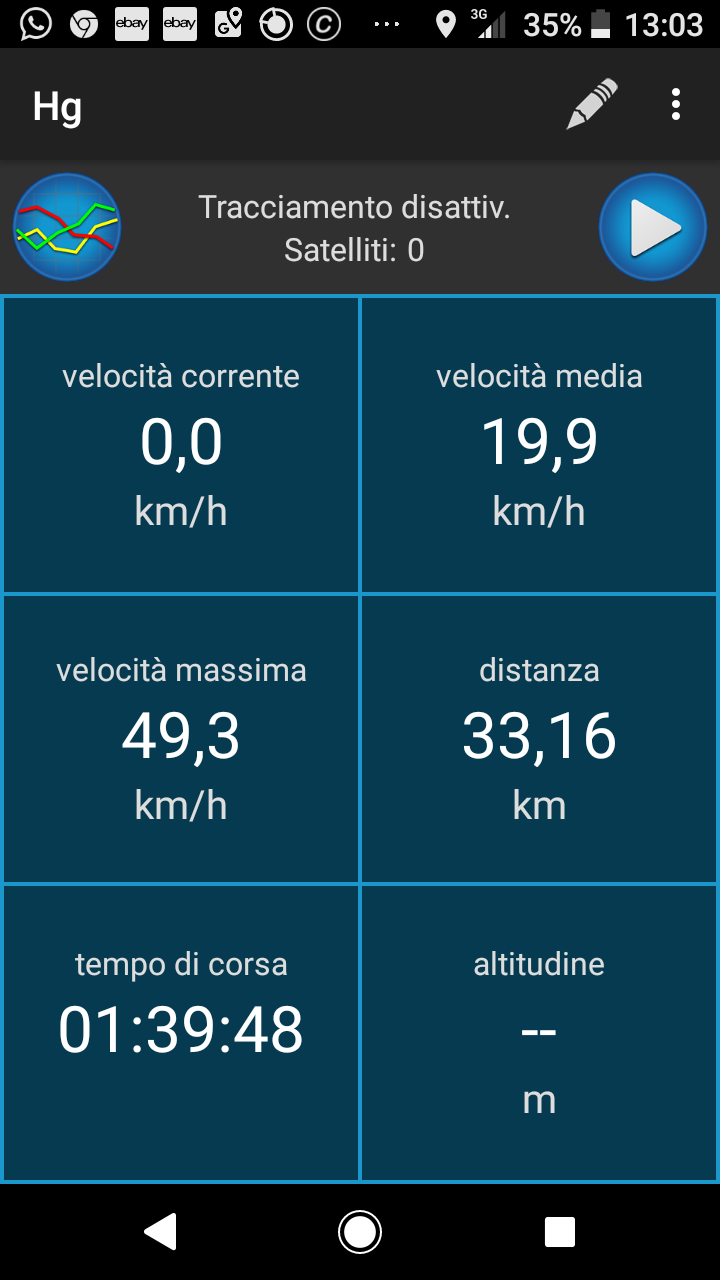Select the velocità corrente tile

(181, 445)
